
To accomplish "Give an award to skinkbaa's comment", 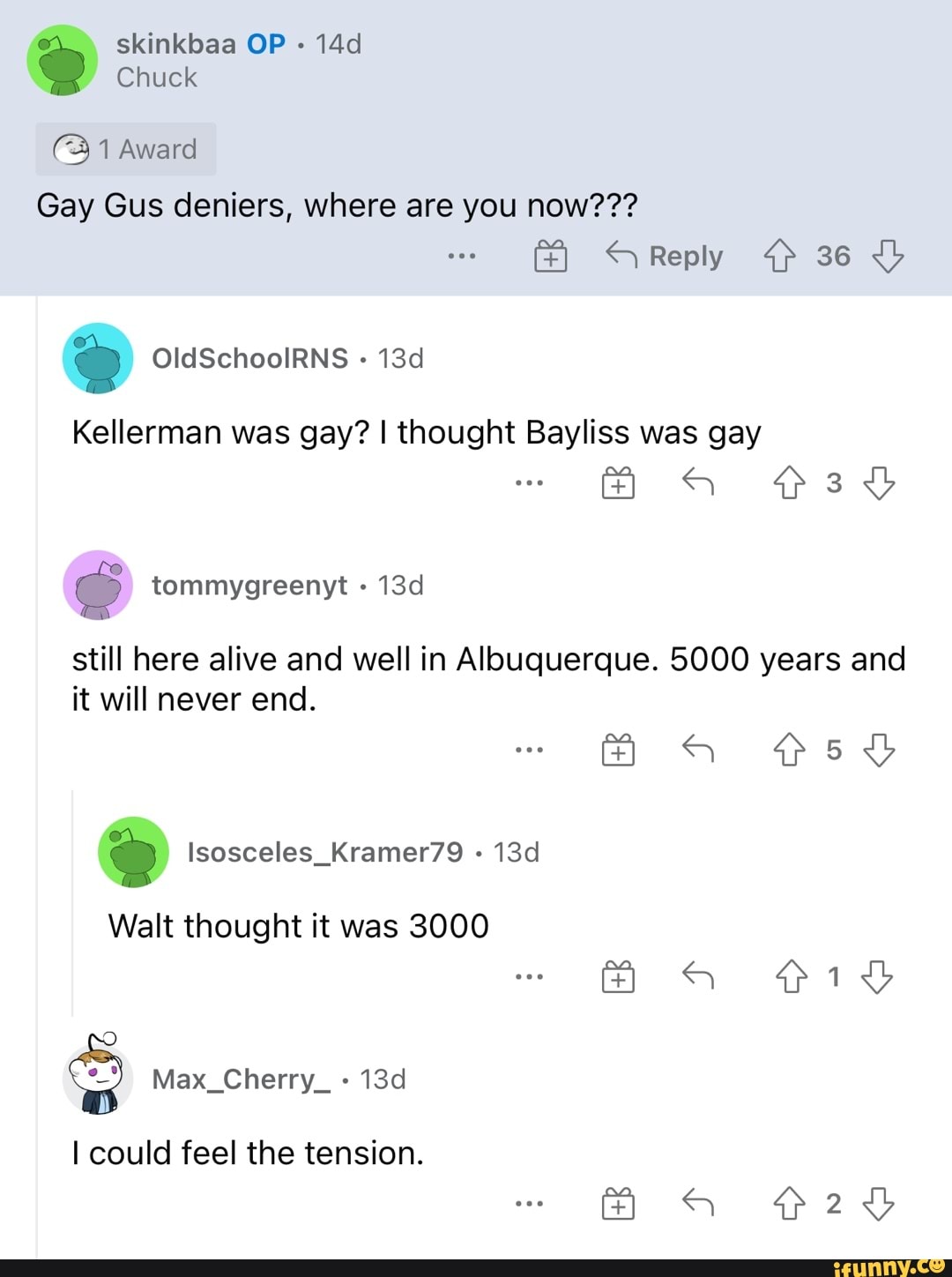I will tap(551, 257).
